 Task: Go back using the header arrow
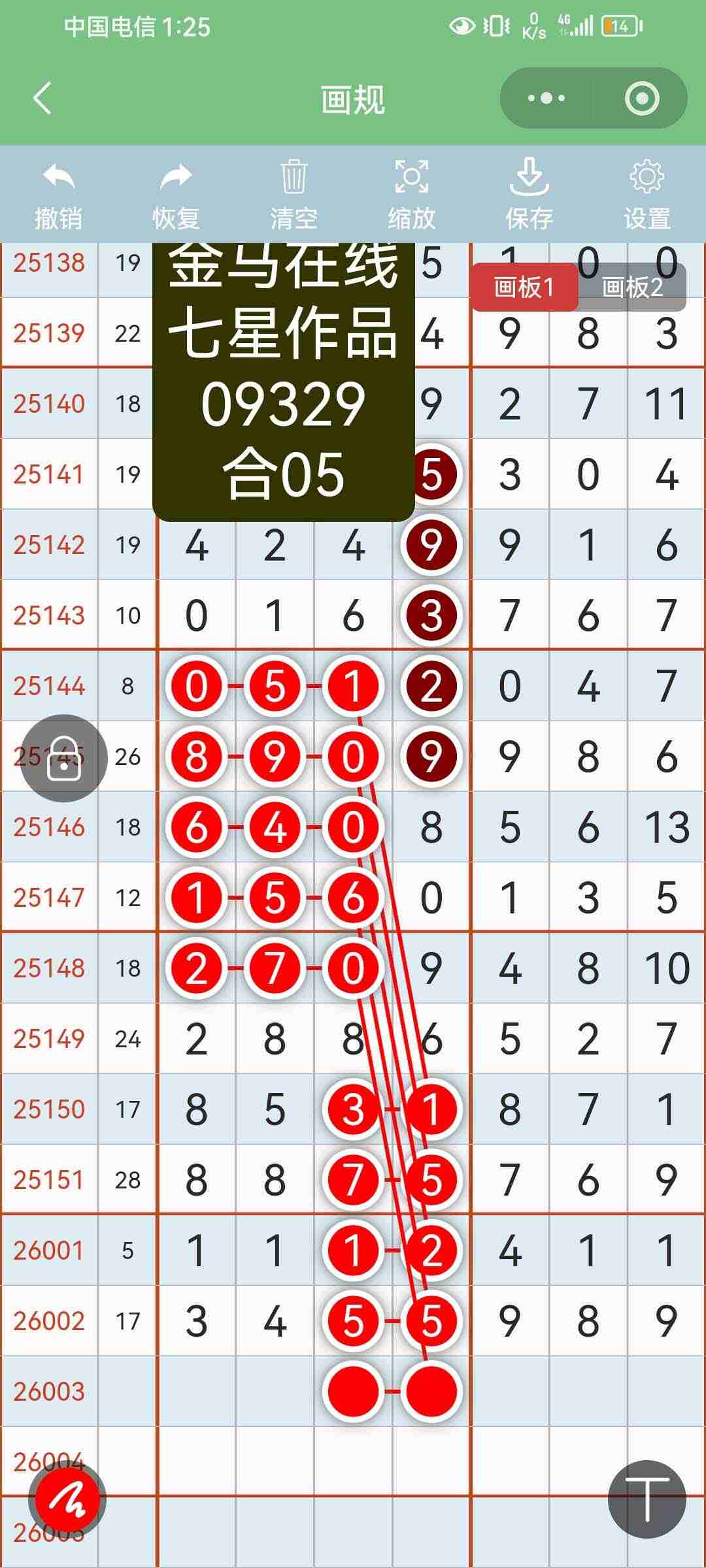42,99
